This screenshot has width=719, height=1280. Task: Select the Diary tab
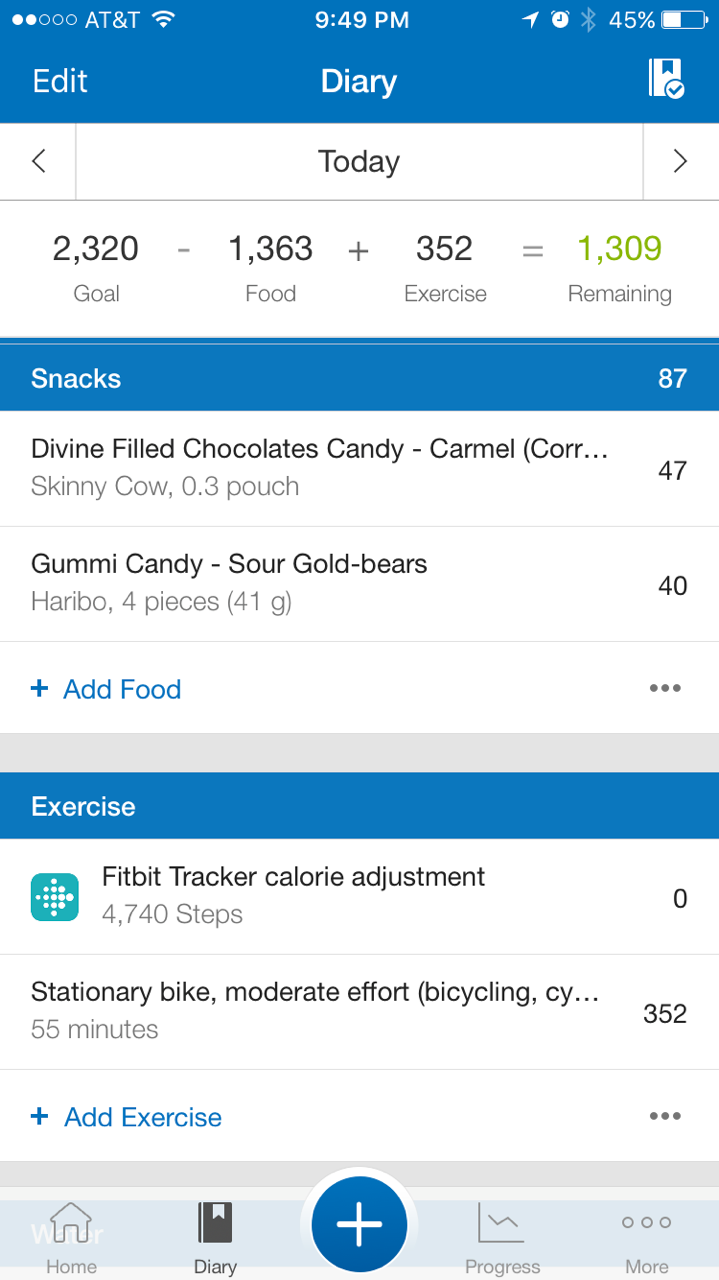(x=215, y=1238)
